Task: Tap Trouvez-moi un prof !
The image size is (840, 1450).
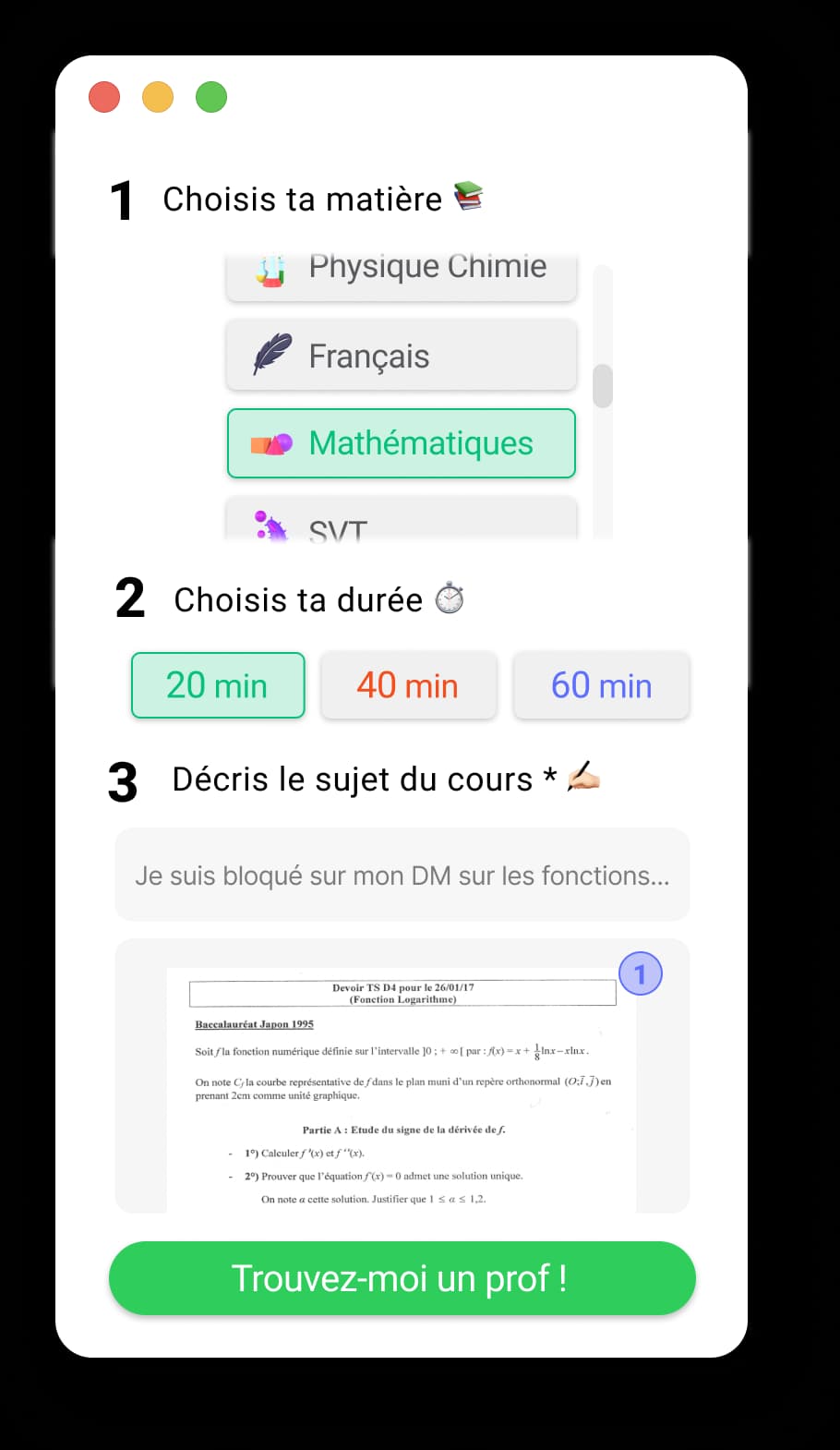Action: (402, 1278)
